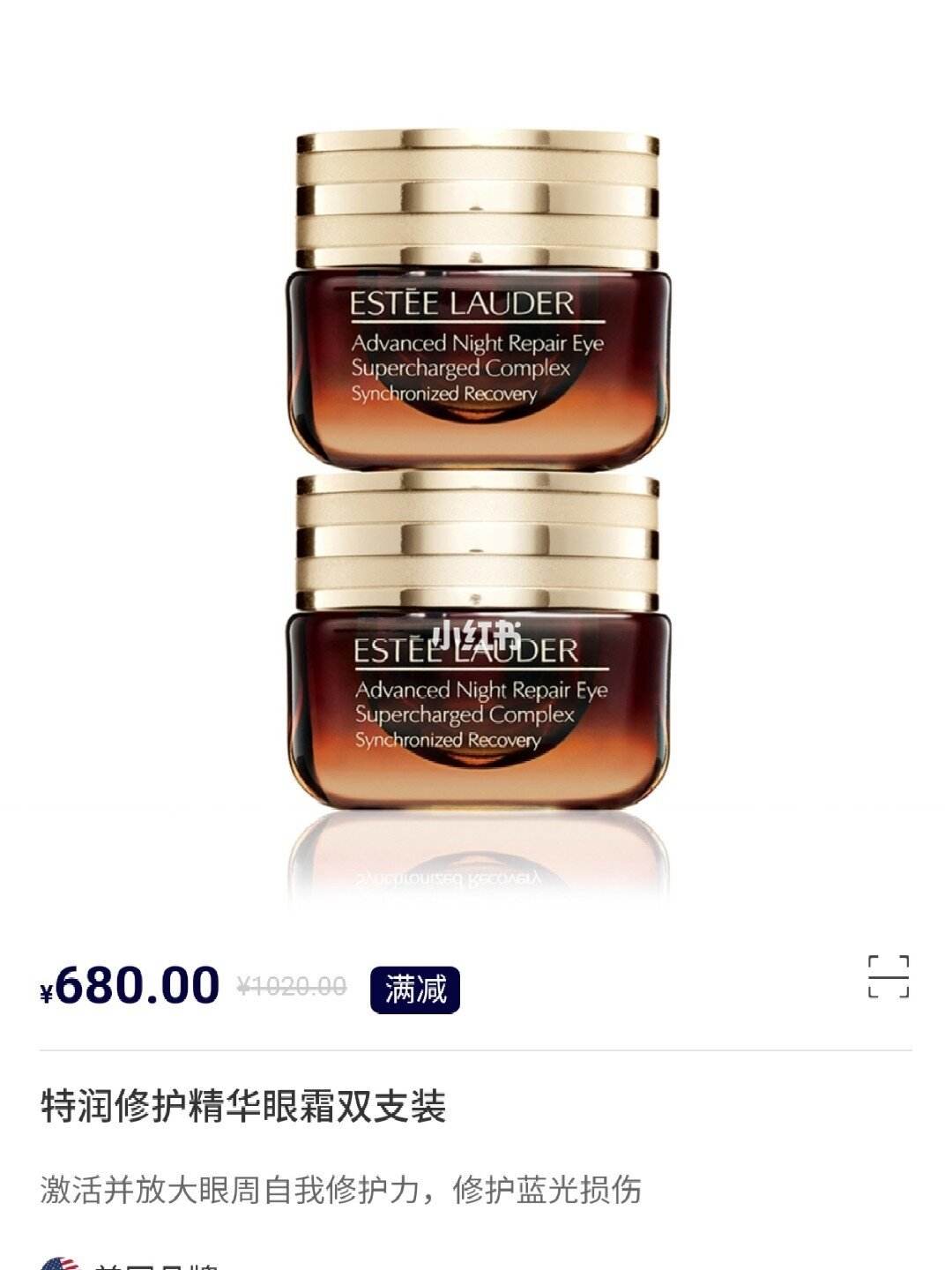Open the 满减 promotion tag
This screenshot has width=952, height=1270.
pos(415,990)
